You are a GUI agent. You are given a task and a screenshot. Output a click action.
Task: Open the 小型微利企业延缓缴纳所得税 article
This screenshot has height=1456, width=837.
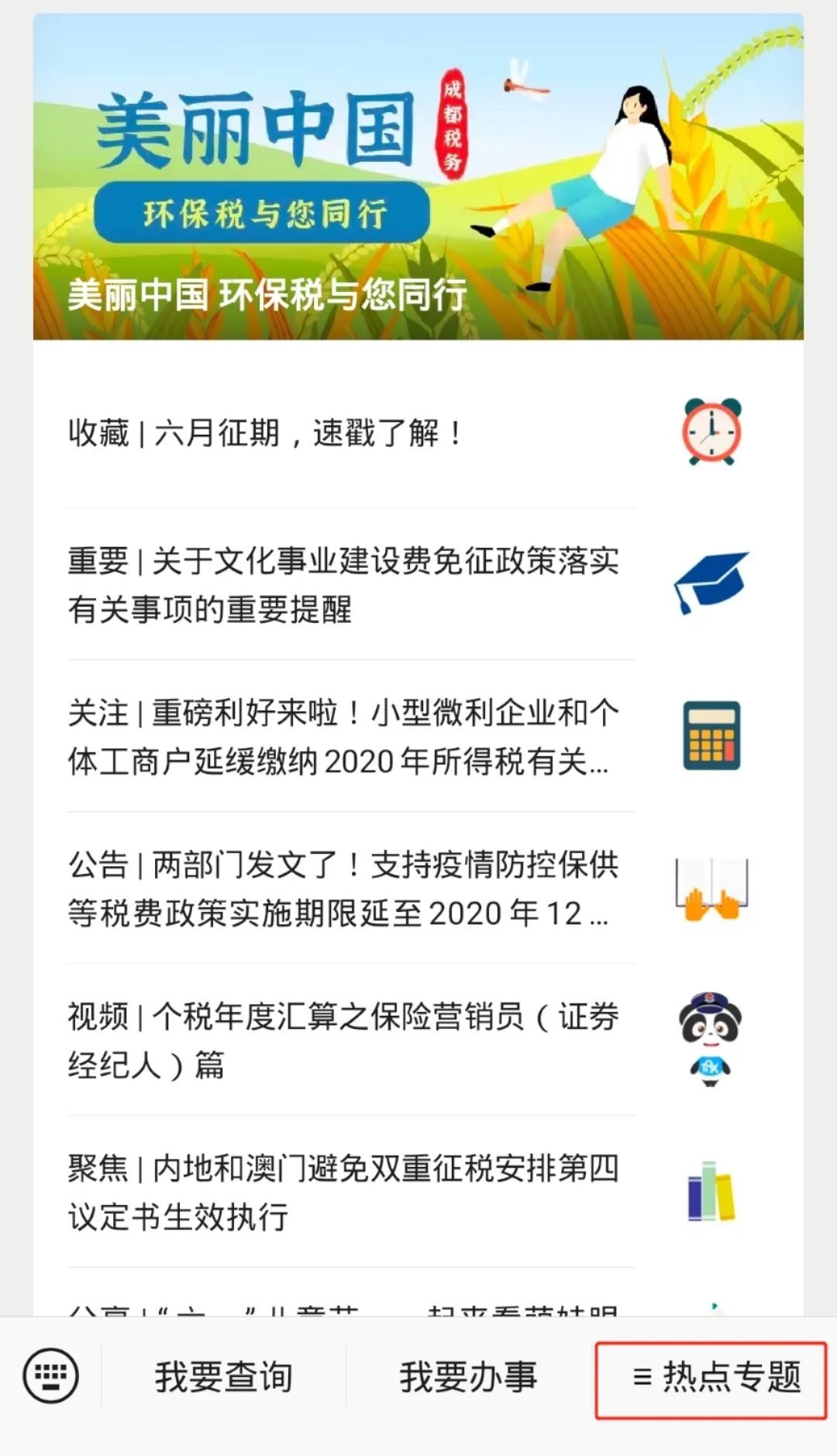click(418, 736)
